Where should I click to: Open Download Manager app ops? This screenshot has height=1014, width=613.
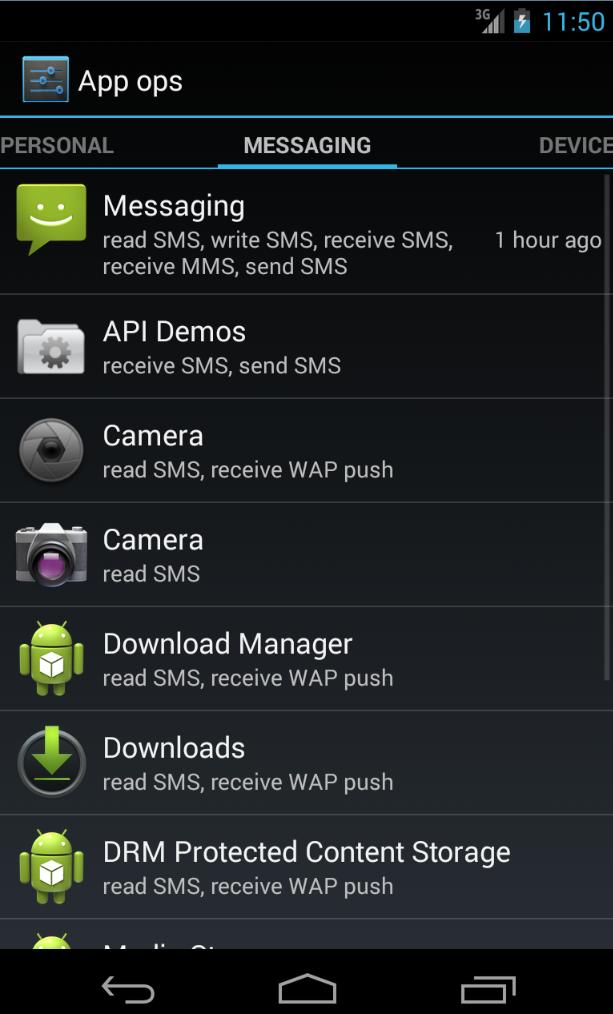coord(306,659)
